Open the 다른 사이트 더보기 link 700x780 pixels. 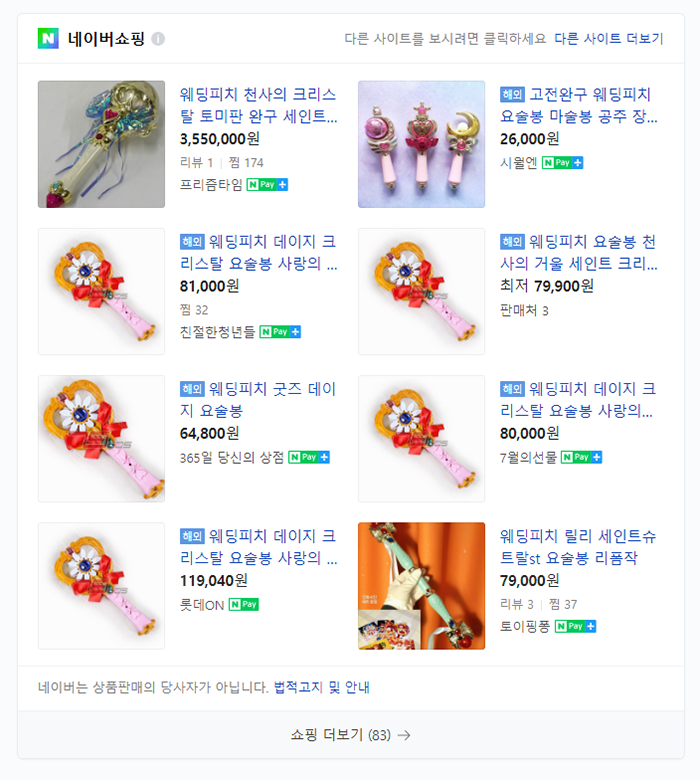coord(608,39)
